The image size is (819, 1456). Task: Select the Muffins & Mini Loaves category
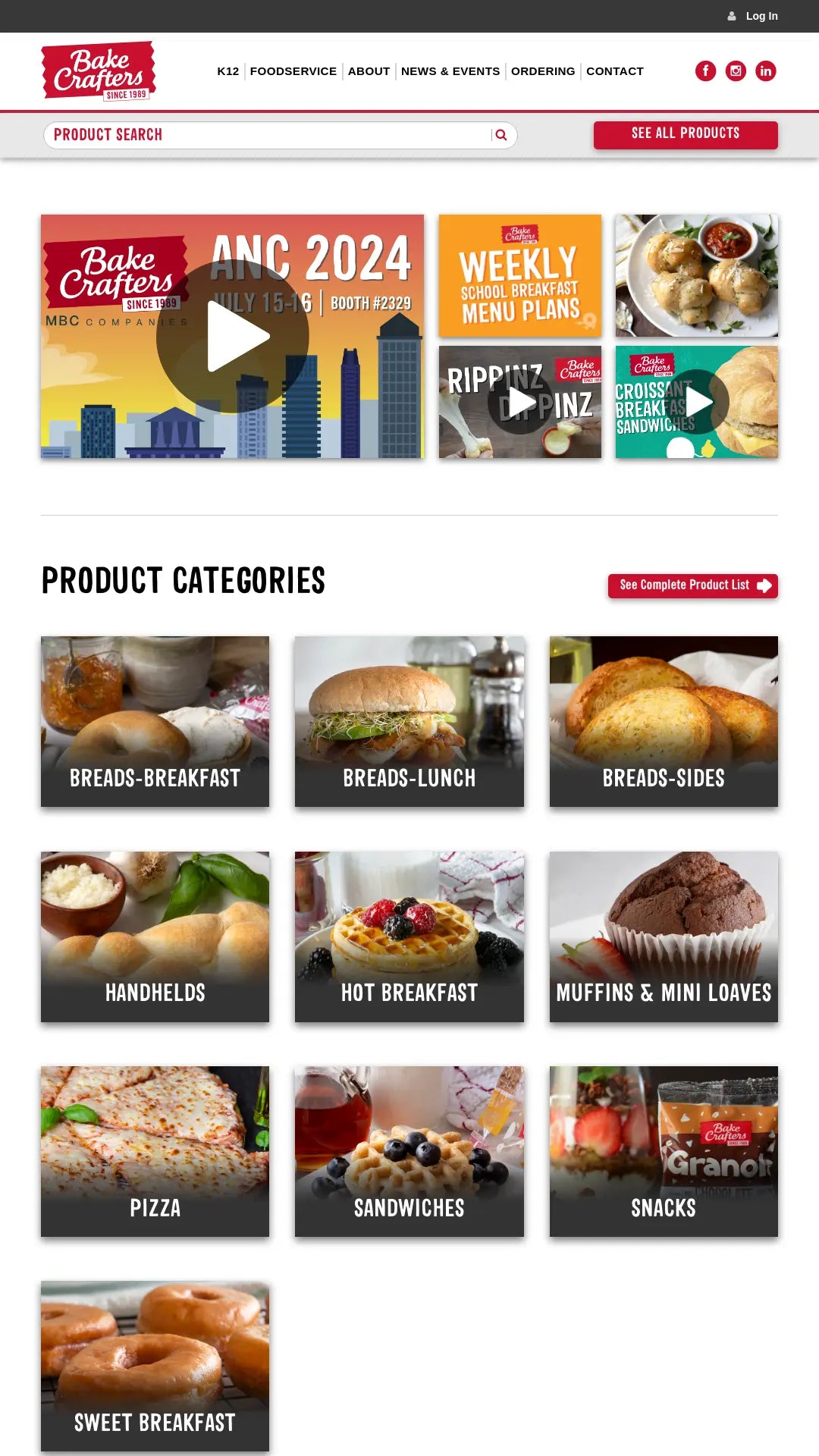pyautogui.click(x=664, y=937)
